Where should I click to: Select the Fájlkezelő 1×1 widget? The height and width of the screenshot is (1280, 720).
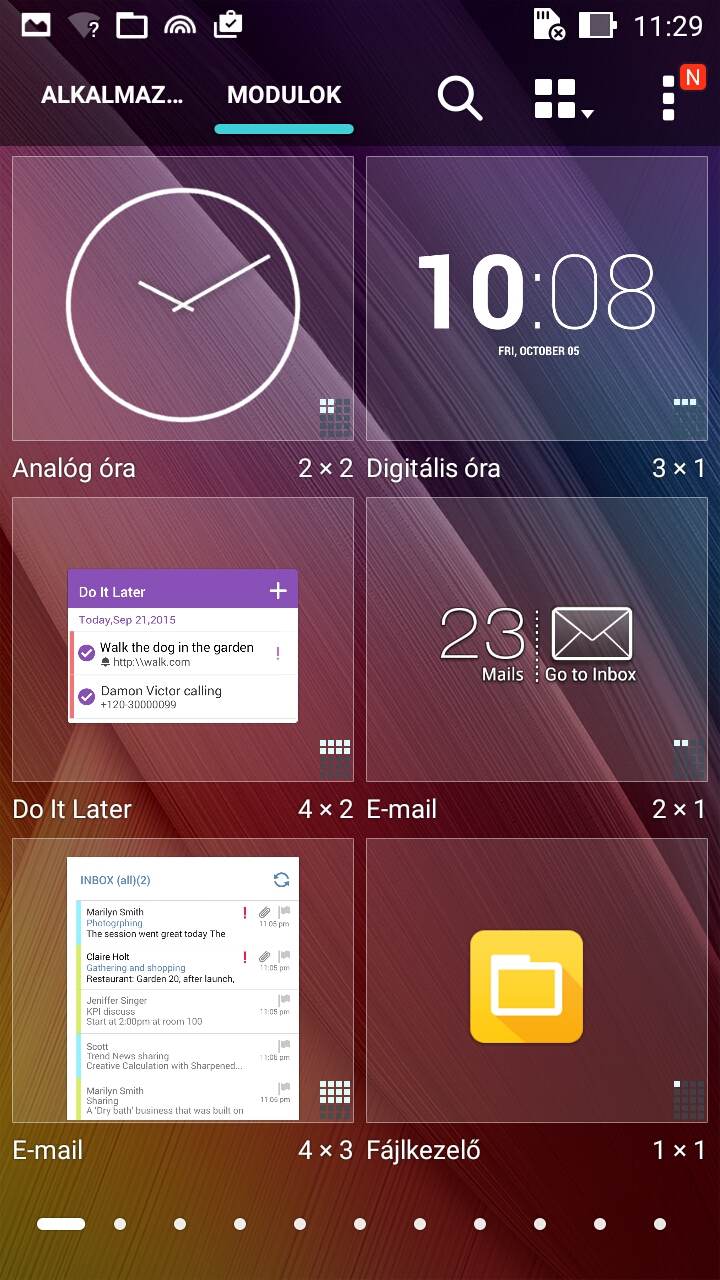537,980
